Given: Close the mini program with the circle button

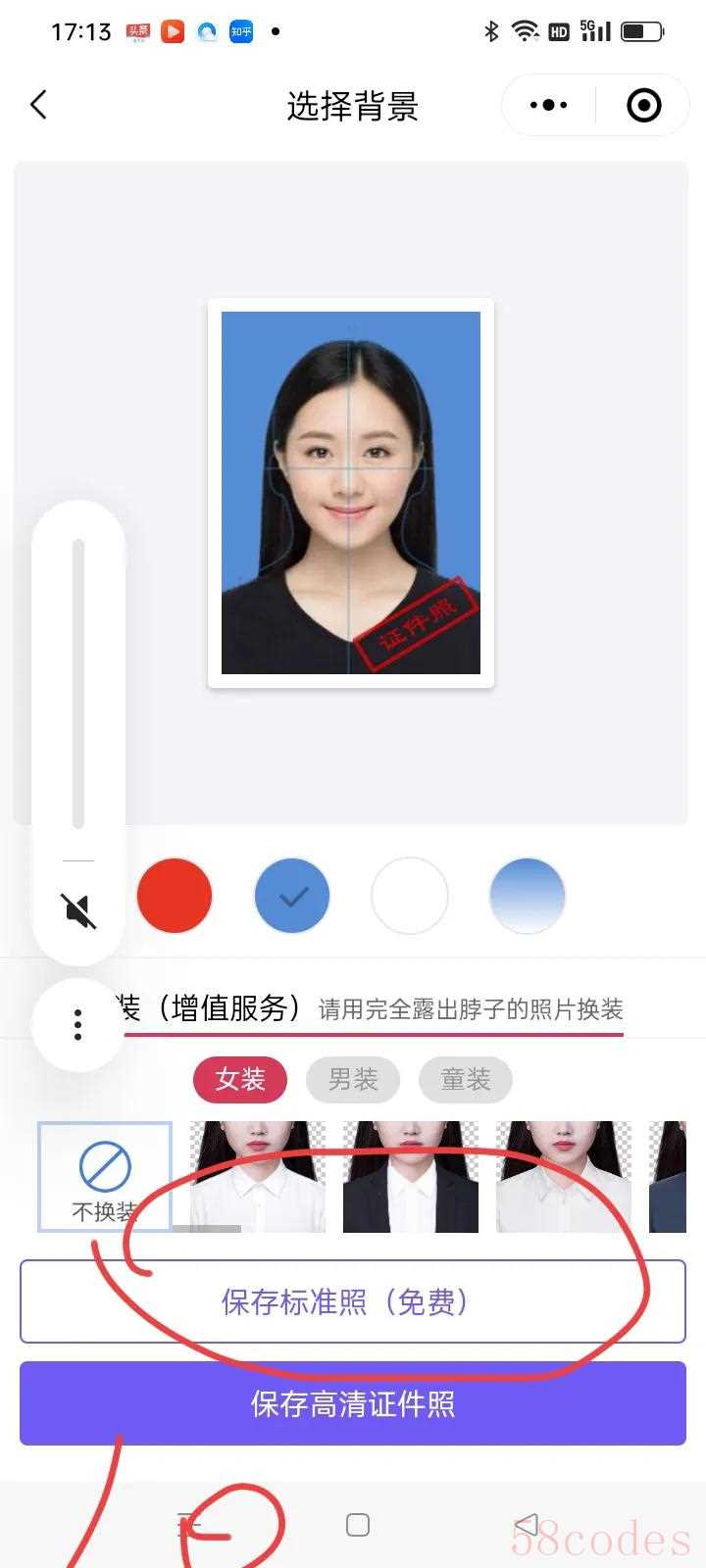Looking at the screenshot, I should point(643,105).
